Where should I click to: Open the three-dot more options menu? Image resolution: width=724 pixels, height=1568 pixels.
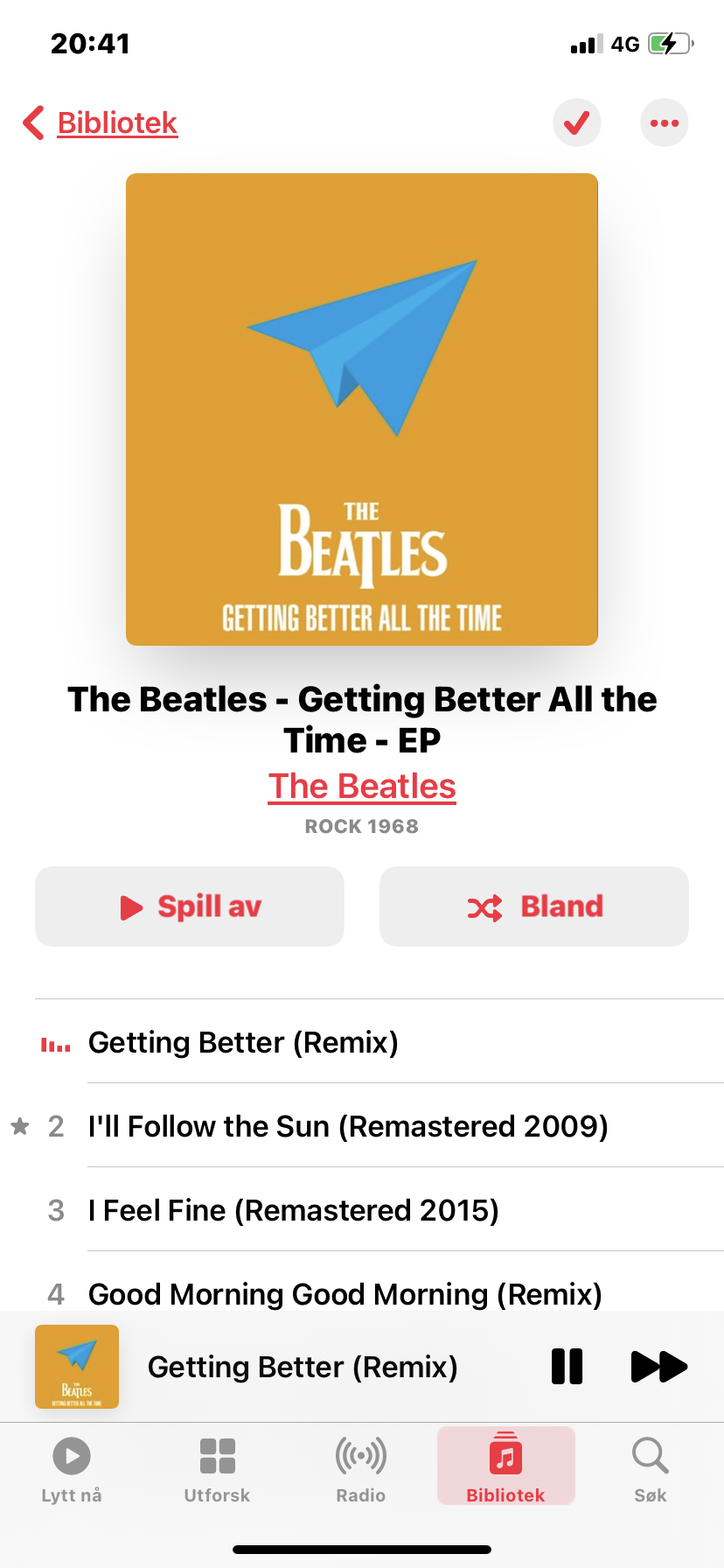(x=665, y=123)
